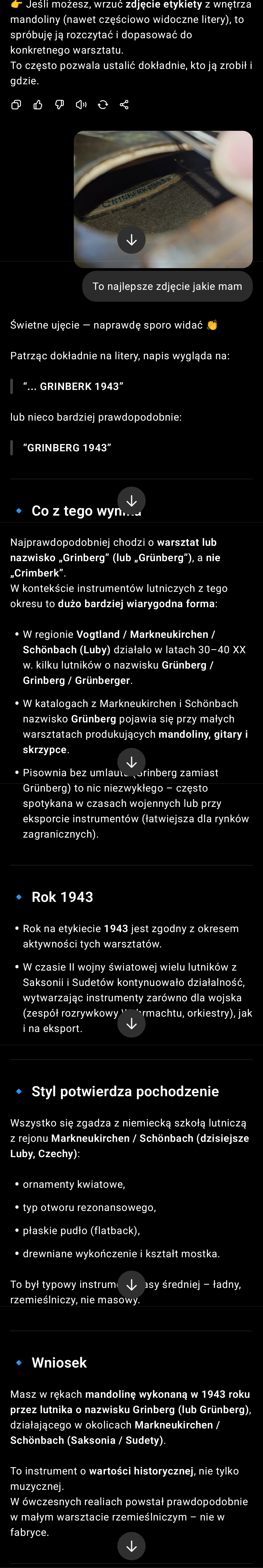The image size is (263, 1568).
Task: Read the reply aloud with the speaker icon
Action: click(x=81, y=105)
